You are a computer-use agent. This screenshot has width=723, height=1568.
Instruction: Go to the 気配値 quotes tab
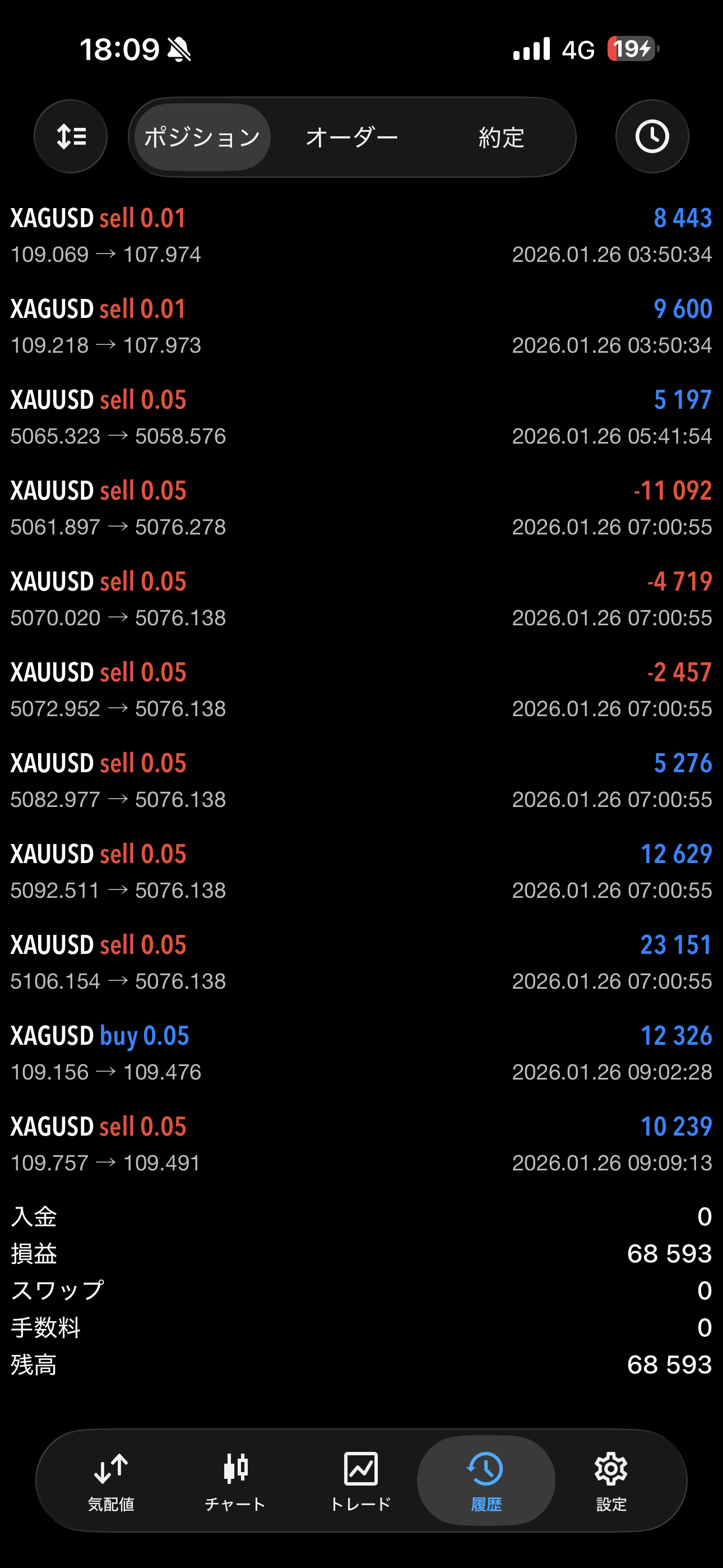[111, 1481]
